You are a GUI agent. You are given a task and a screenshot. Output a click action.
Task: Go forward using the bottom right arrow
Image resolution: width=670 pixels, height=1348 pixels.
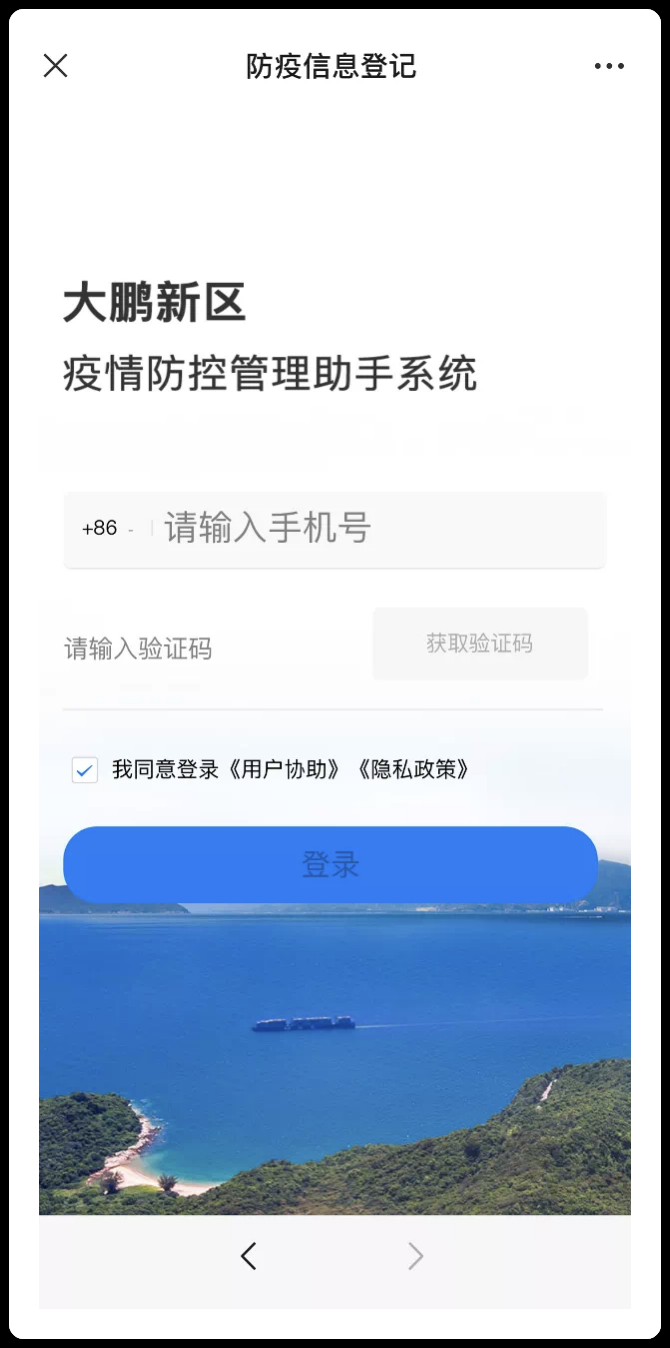tap(416, 1256)
